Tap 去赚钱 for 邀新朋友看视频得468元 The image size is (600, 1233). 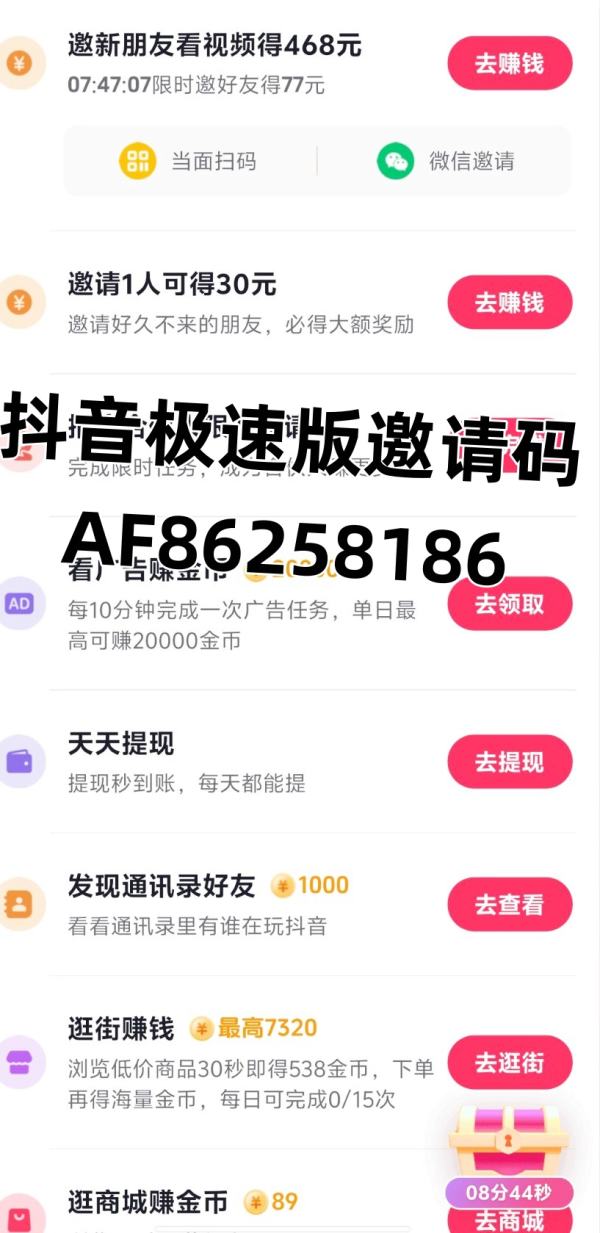point(510,63)
